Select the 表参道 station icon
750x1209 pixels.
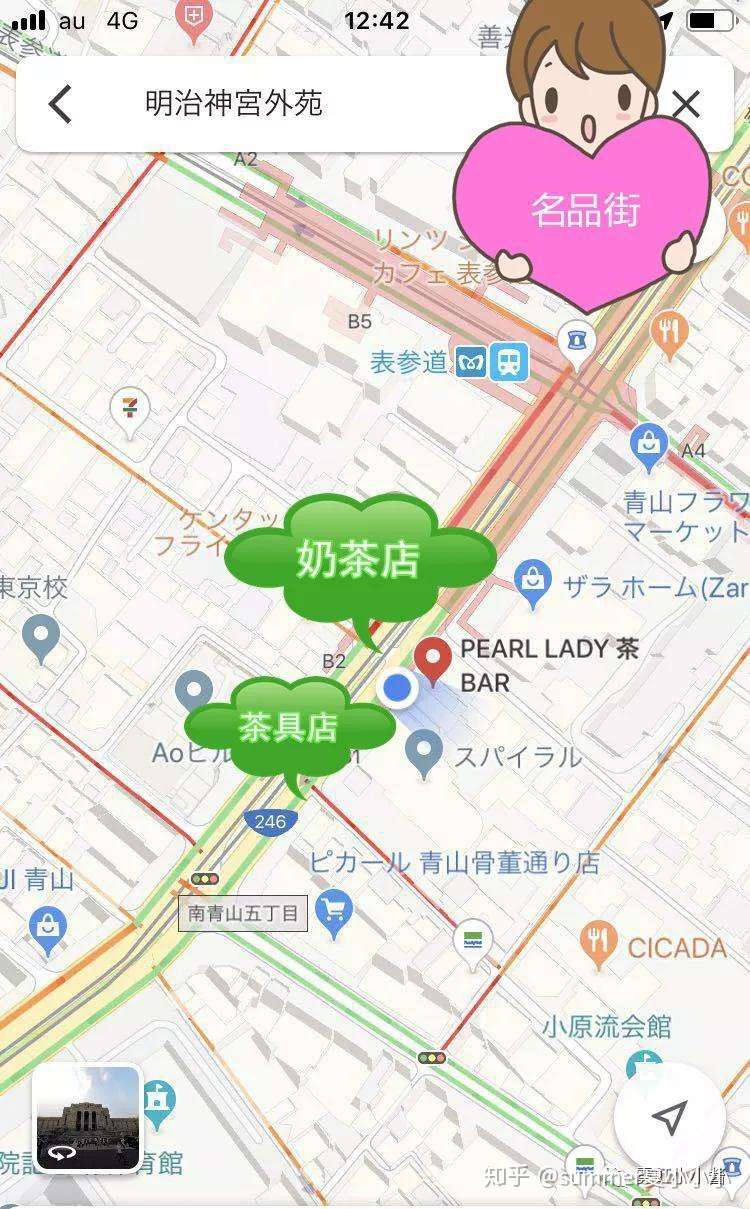point(491,361)
